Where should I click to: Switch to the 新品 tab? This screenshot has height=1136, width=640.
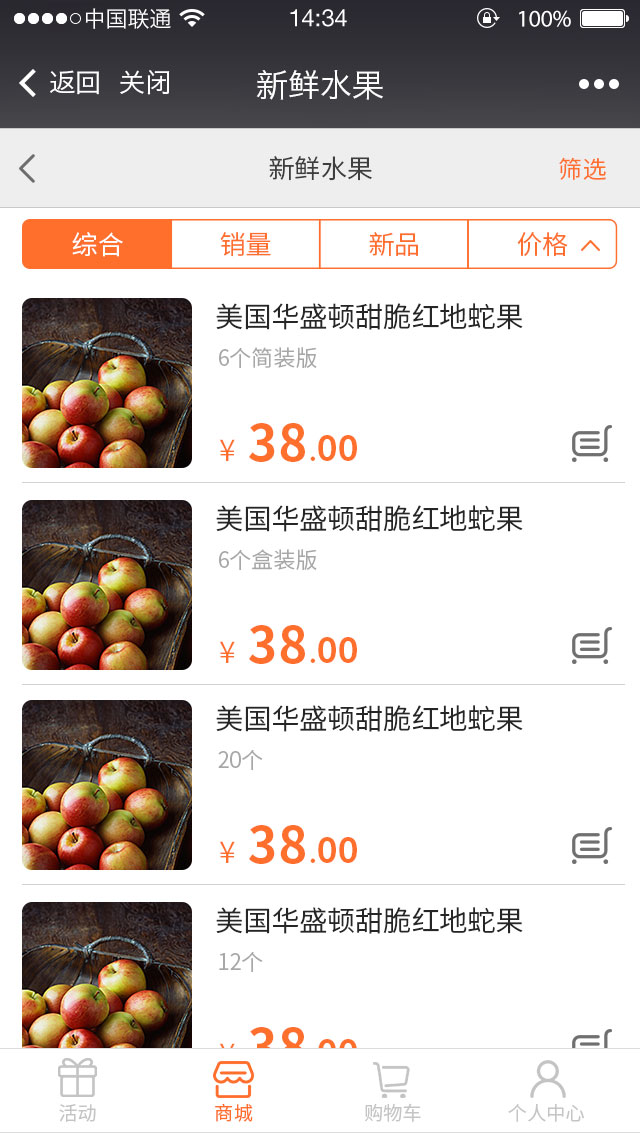click(x=393, y=244)
